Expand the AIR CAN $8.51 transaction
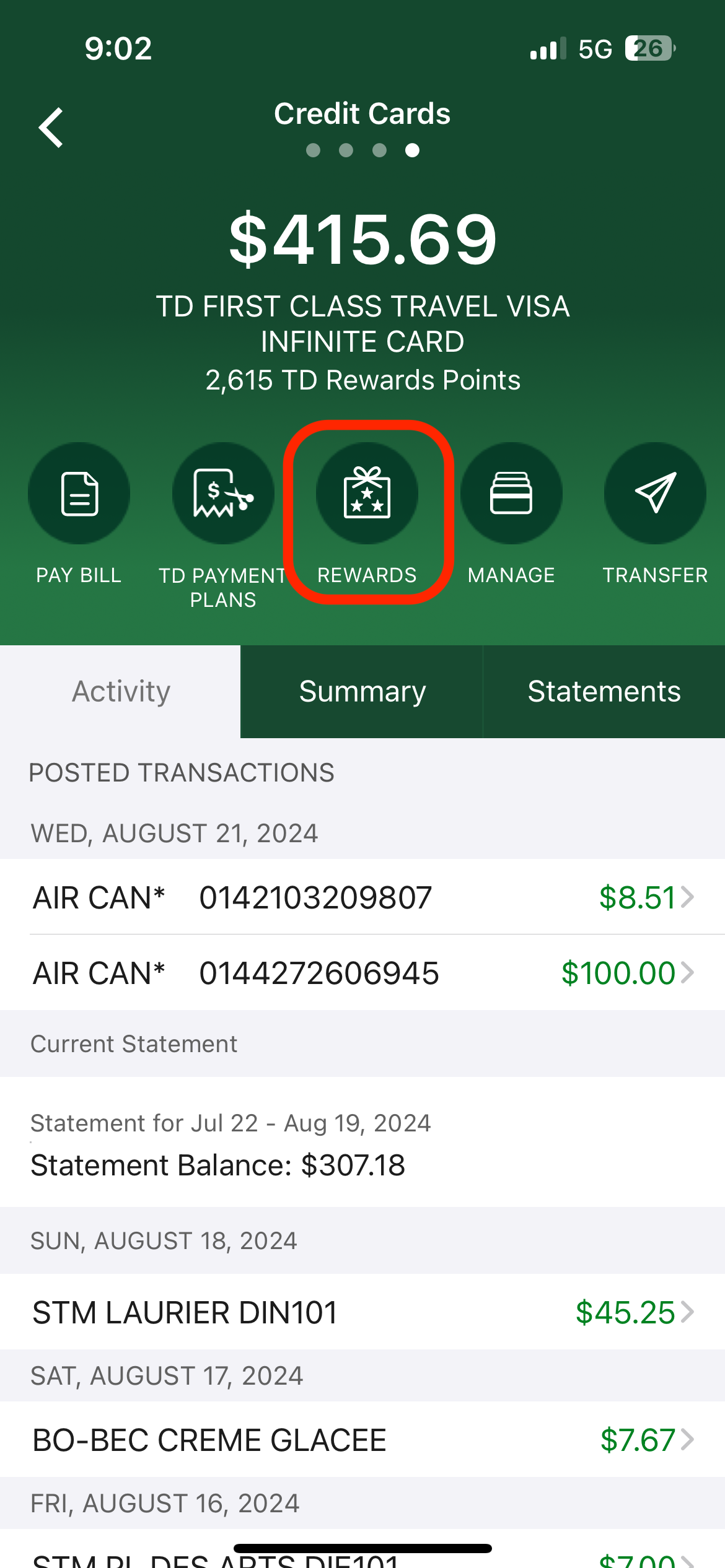This screenshot has width=725, height=1568. tap(362, 898)
